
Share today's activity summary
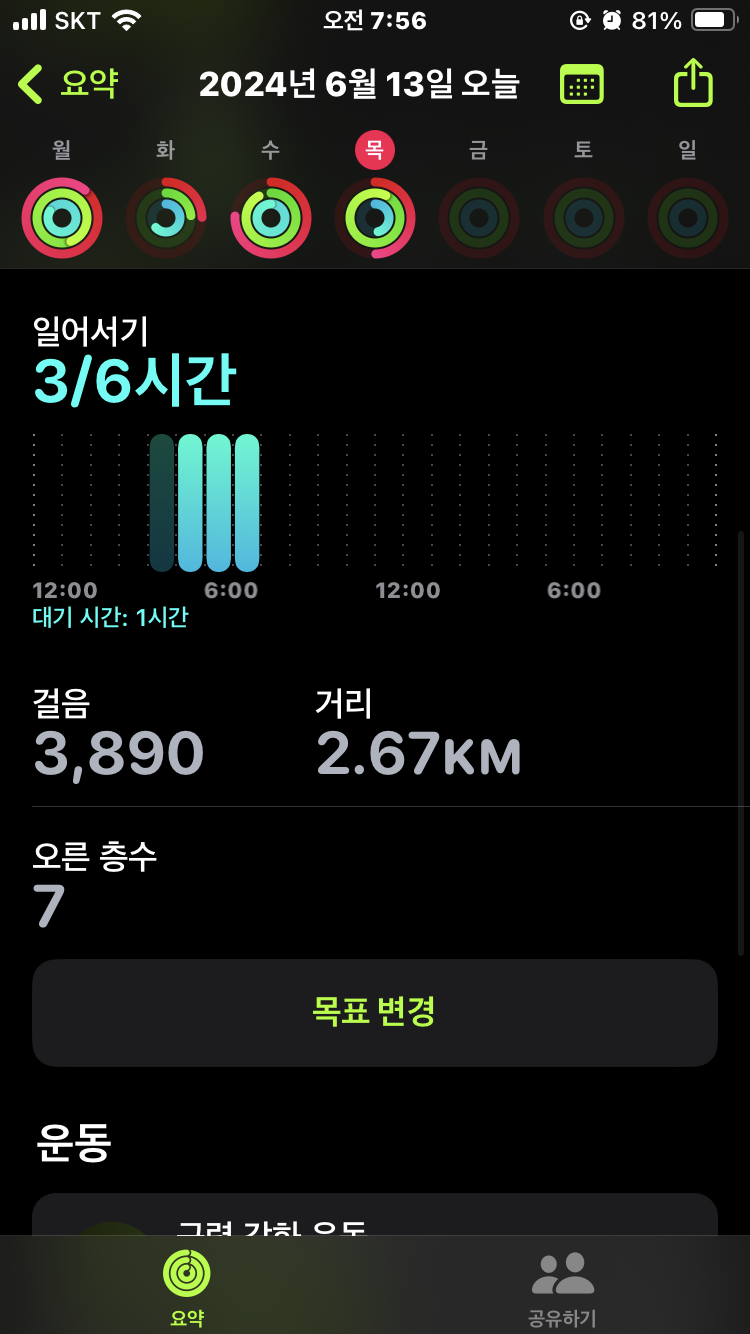click(693, 84)
